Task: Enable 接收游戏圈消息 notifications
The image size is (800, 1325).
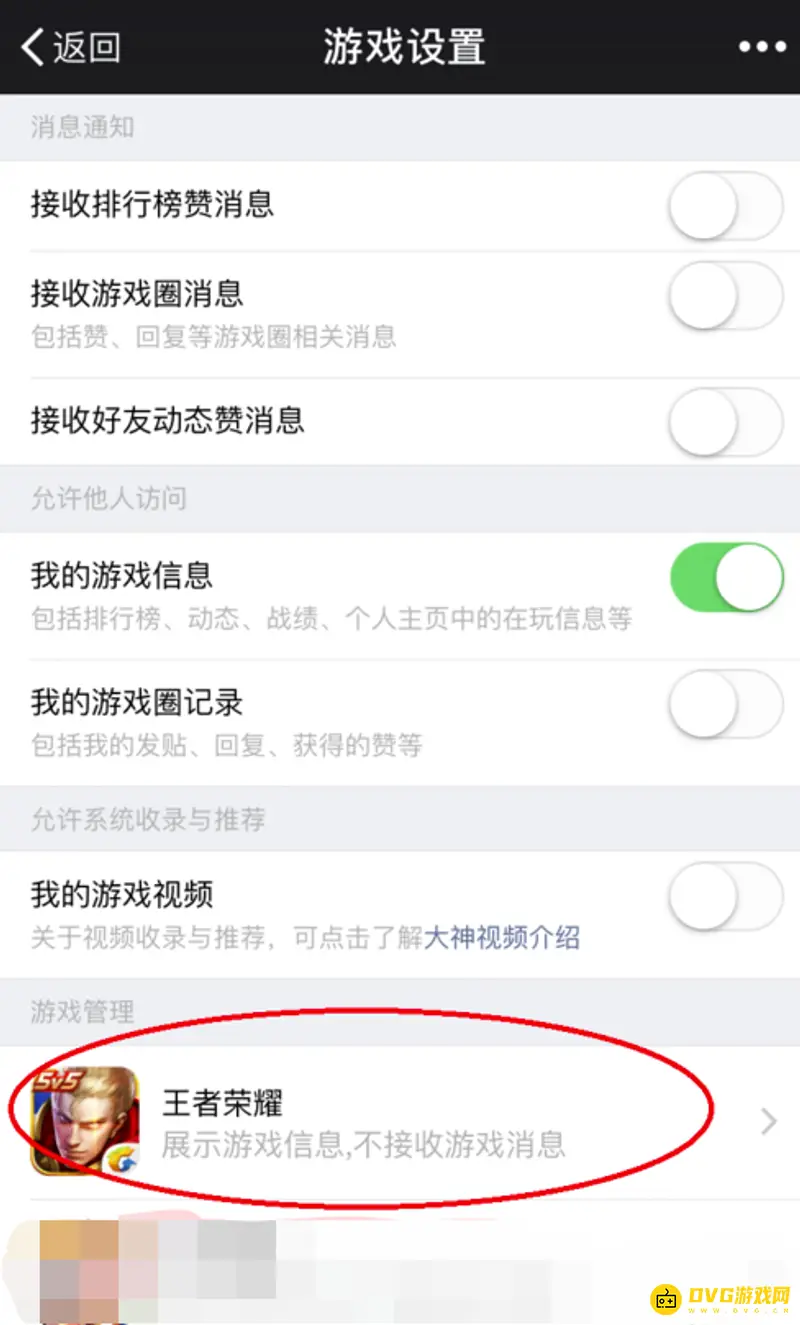Action: pos(725,296)
